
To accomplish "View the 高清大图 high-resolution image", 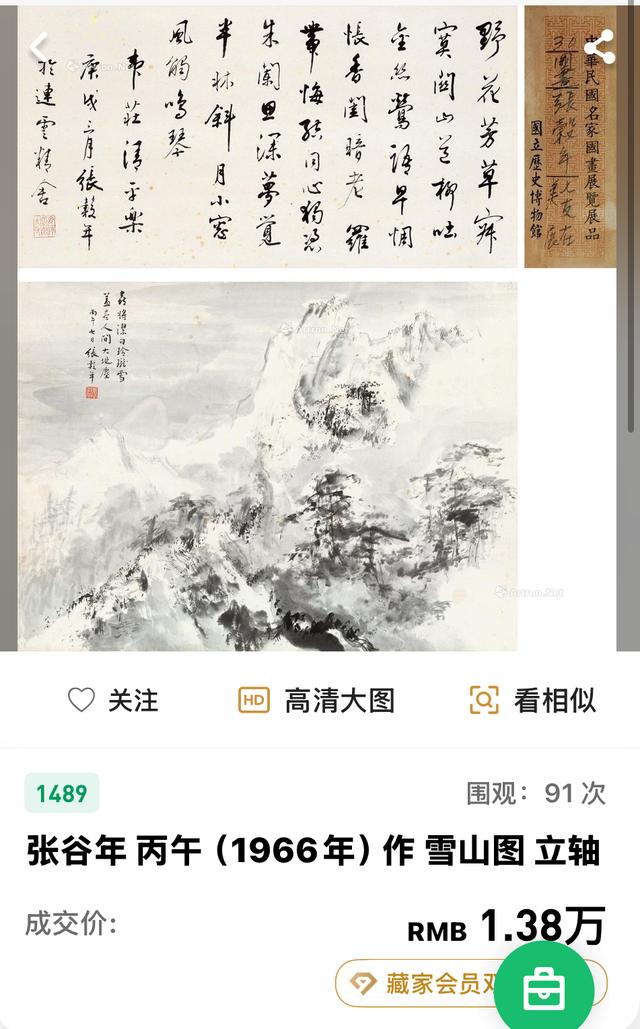I will coord(317,700).
